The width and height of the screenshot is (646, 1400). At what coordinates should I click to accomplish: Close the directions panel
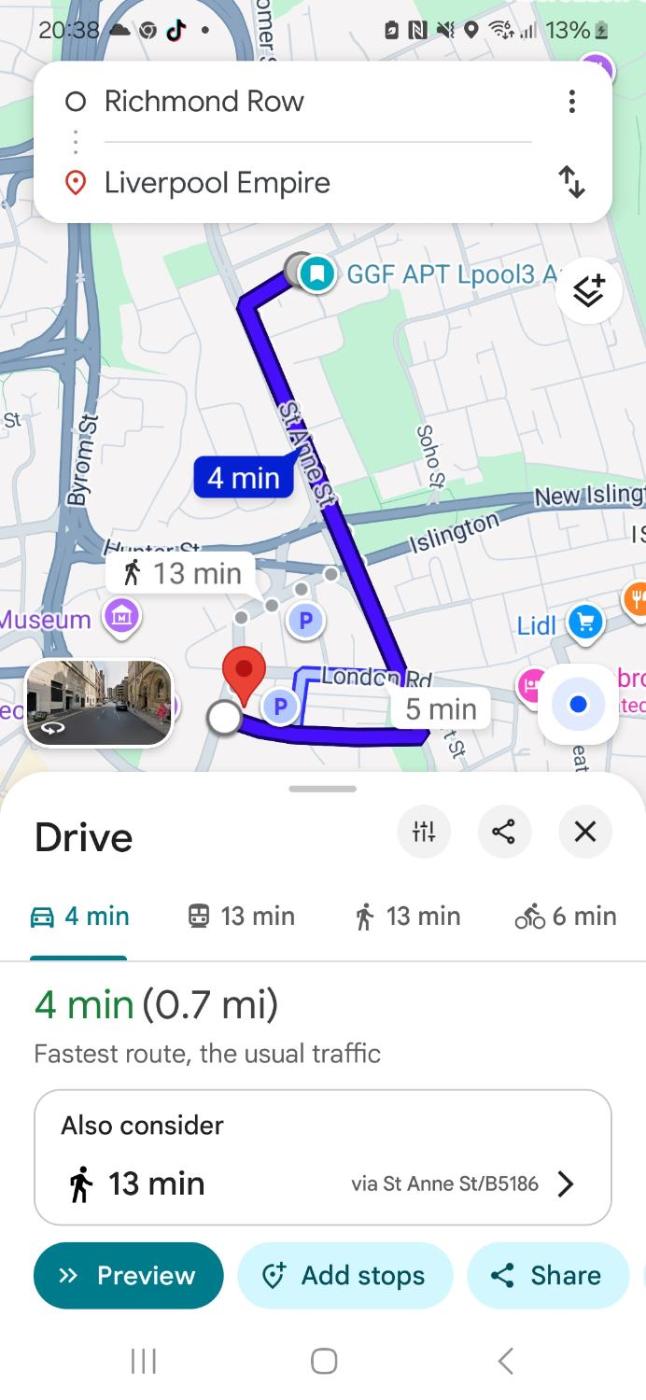click(x=585, y=831)
